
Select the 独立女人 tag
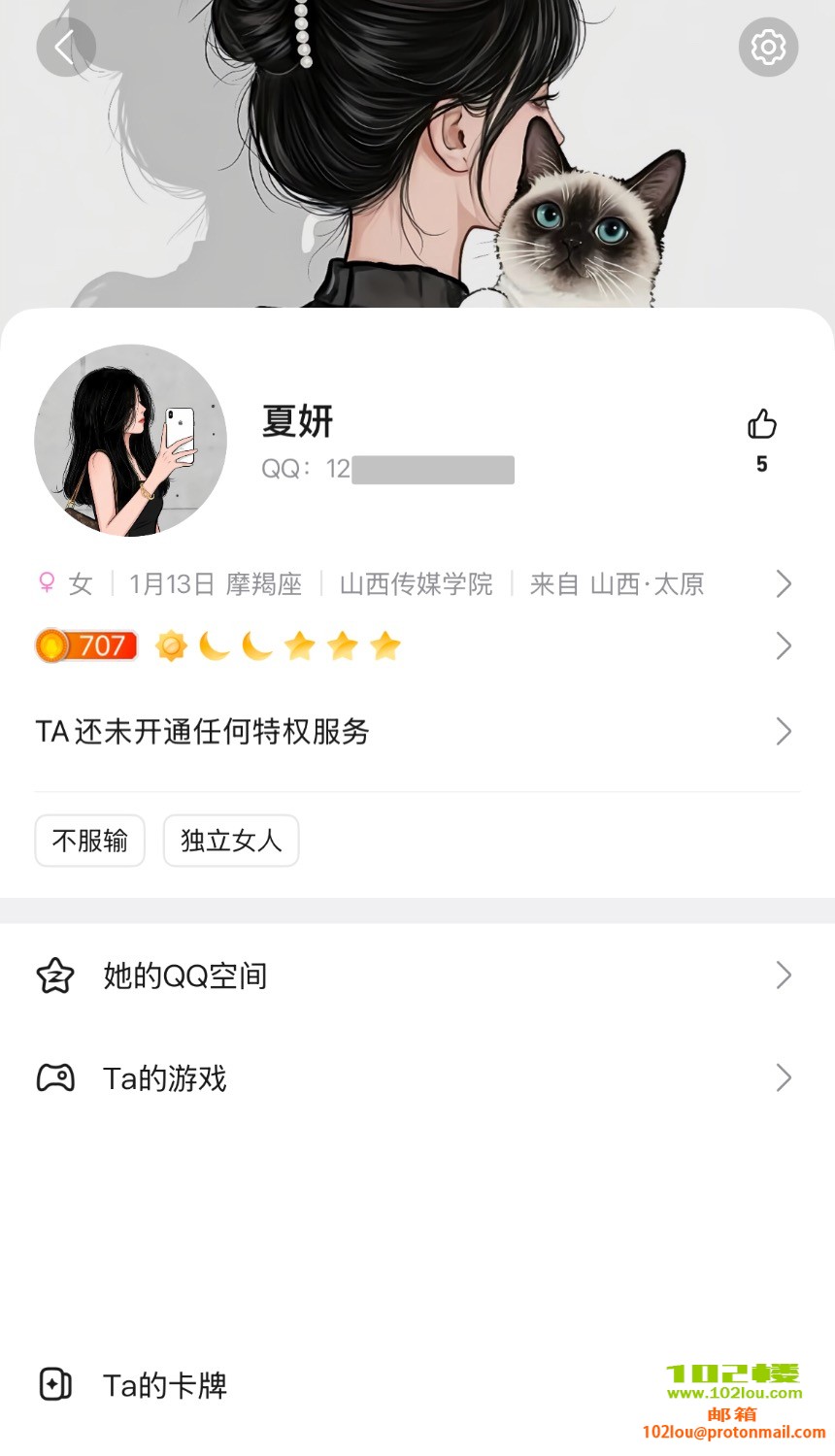[x=231, y=841]
